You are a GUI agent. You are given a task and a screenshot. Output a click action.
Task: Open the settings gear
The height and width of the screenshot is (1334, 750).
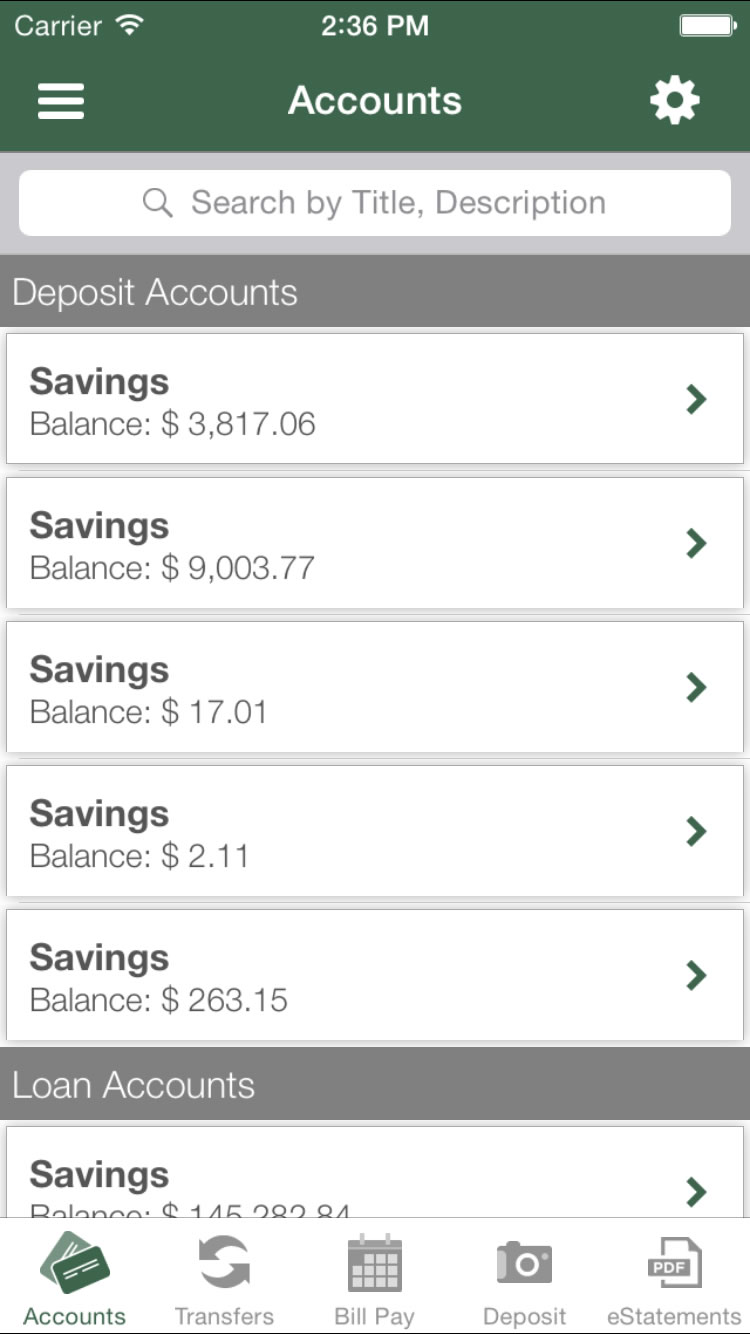click(x=675, y=101)
